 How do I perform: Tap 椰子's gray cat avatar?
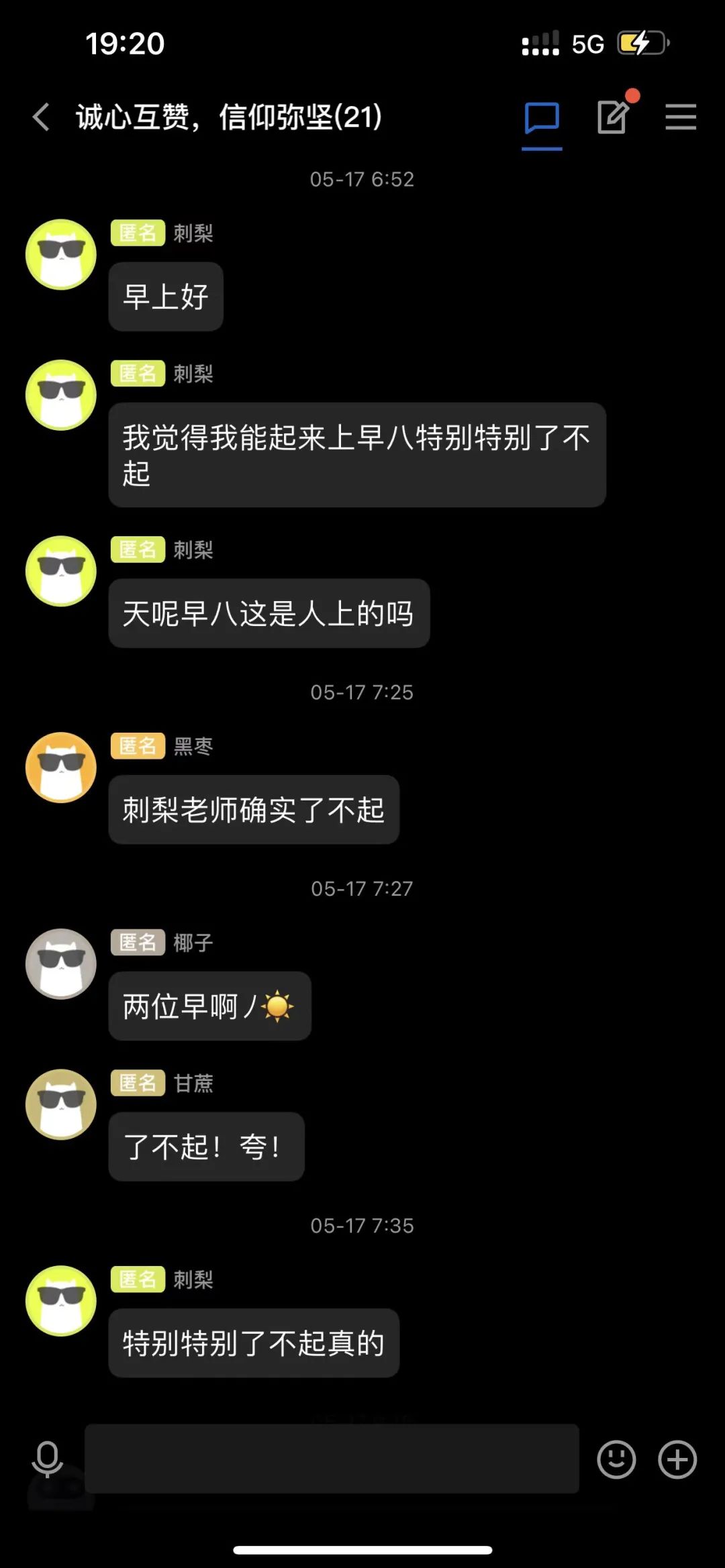61,963
